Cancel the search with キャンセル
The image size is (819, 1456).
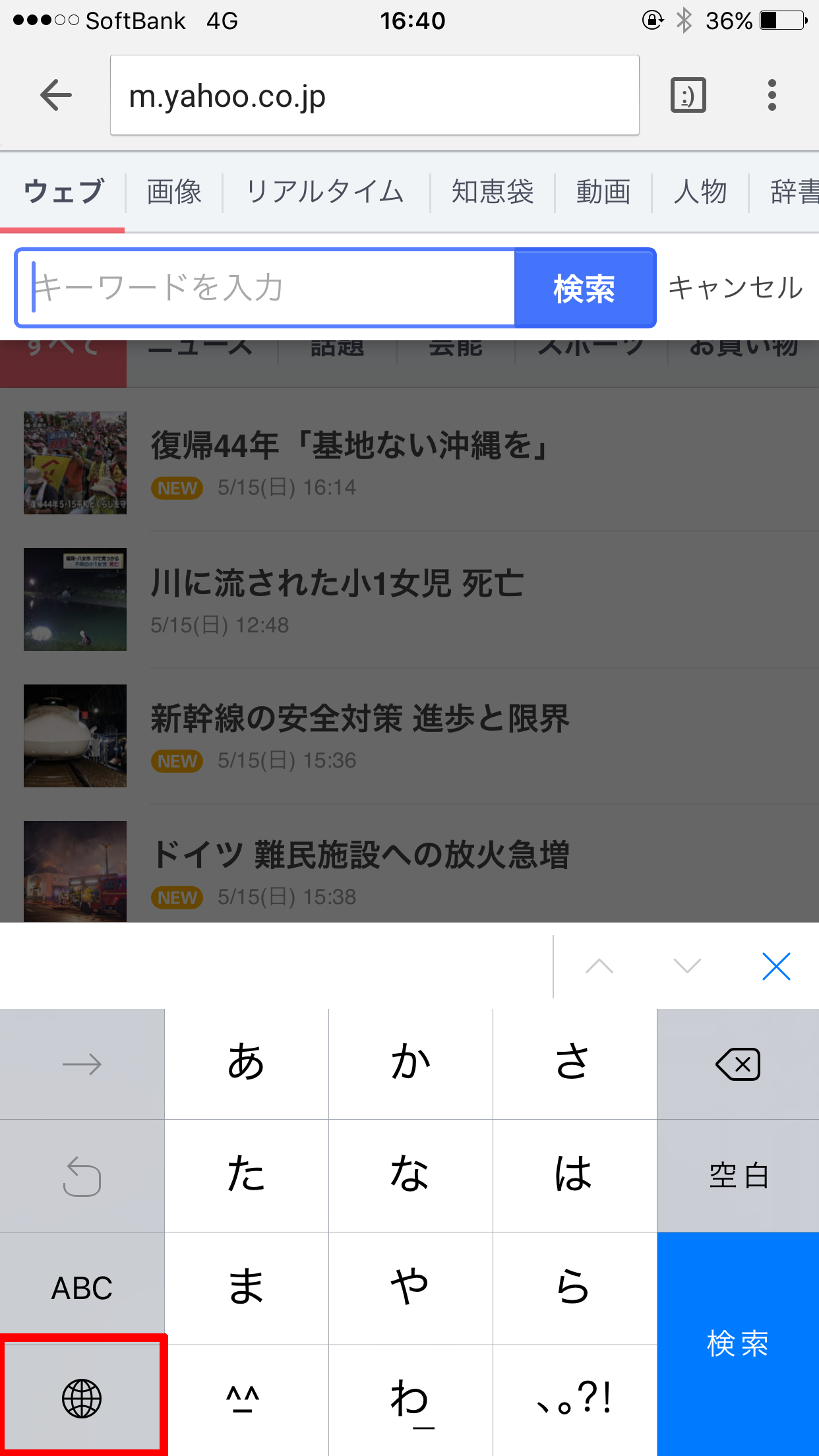pos(736,288)
